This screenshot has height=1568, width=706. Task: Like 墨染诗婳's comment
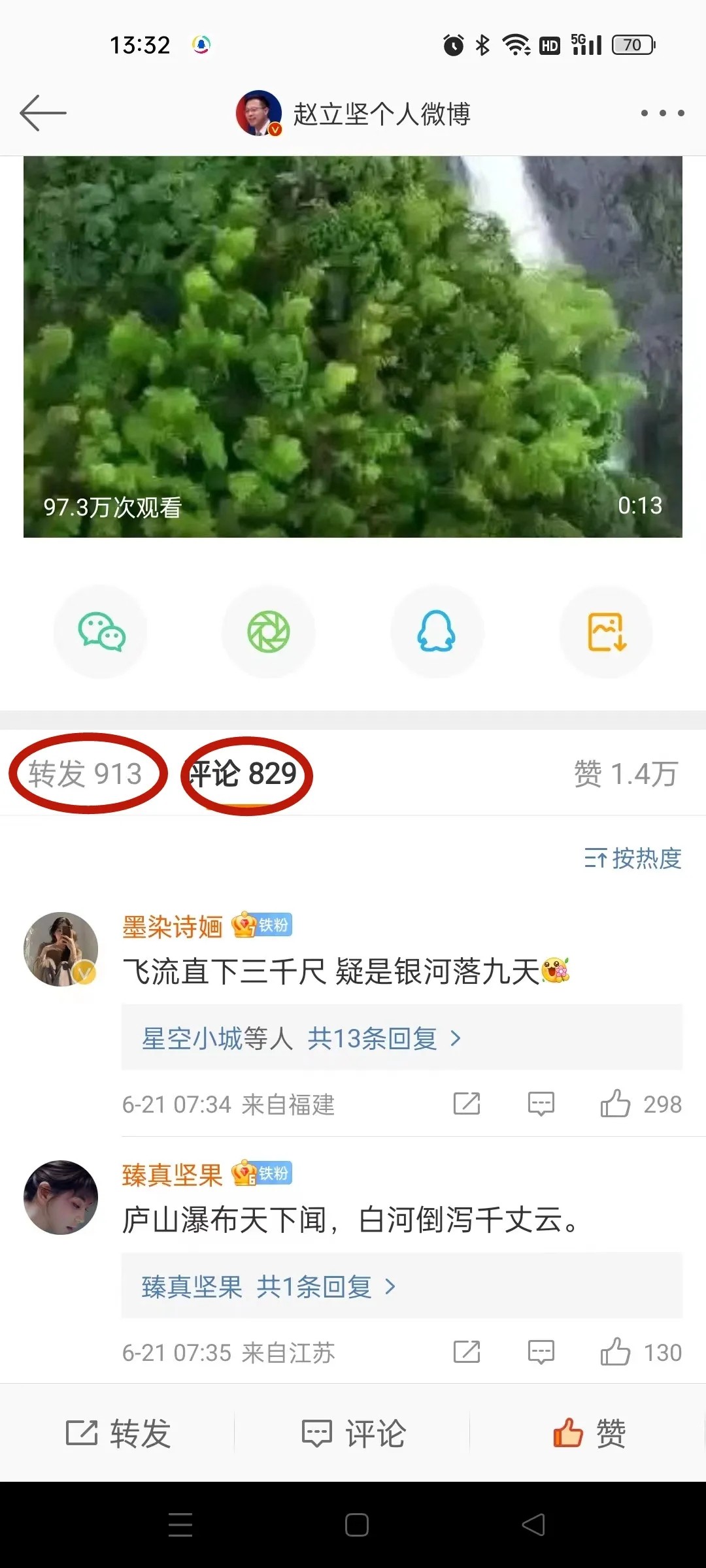pyautogui.click(x=615, y=1104)
